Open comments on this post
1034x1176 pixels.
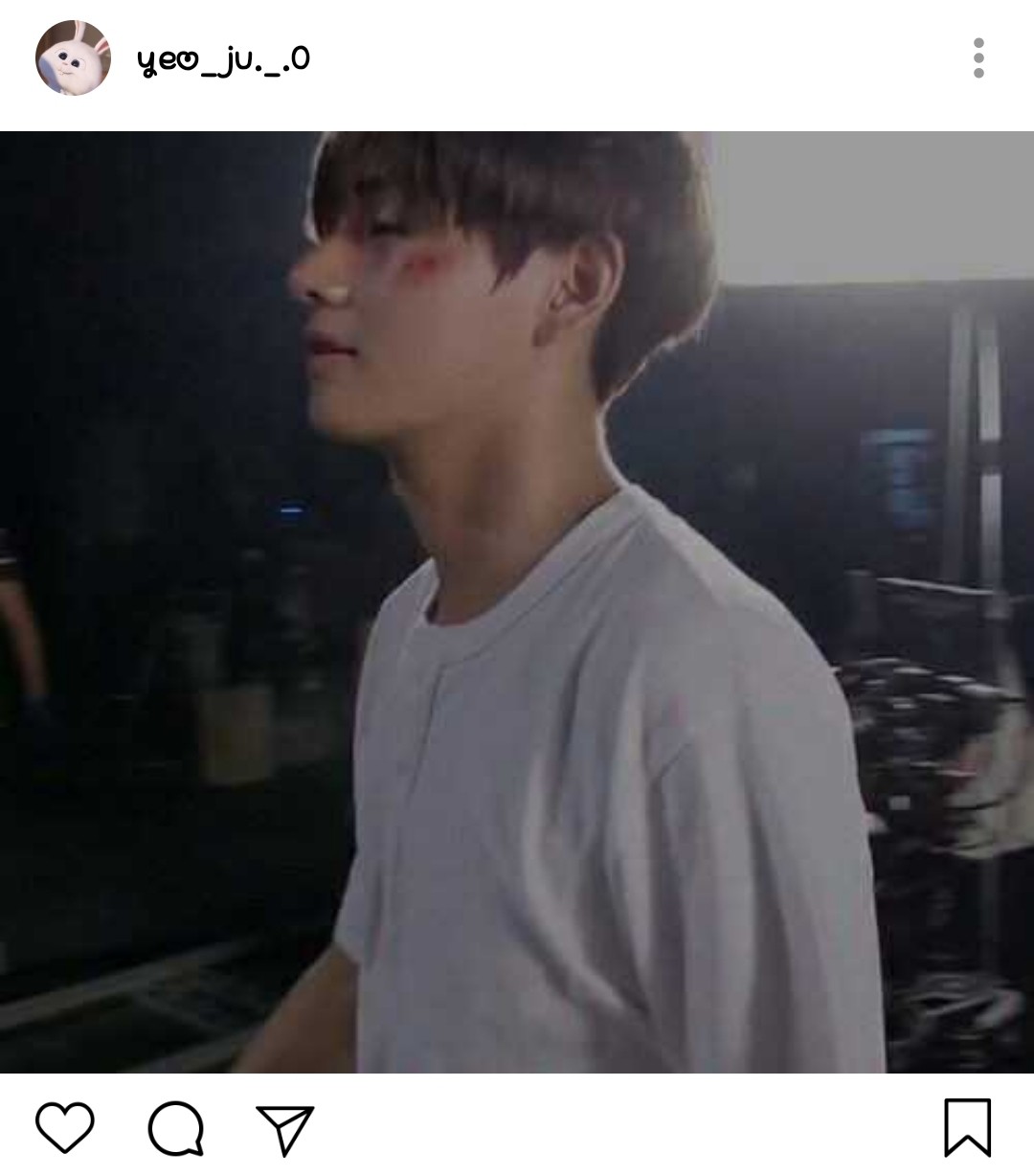(x=176, y=1128)
